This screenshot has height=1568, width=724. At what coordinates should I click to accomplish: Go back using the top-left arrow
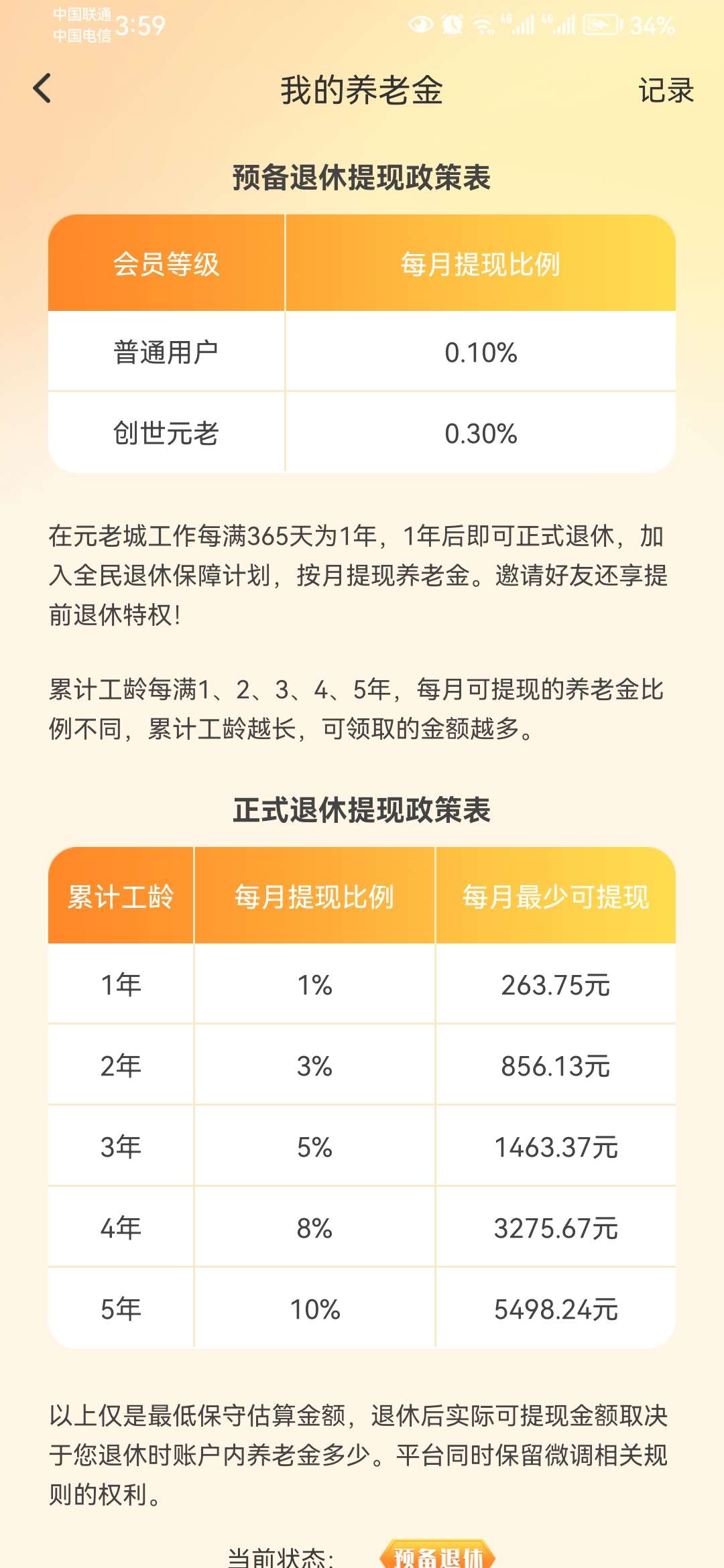42,89
